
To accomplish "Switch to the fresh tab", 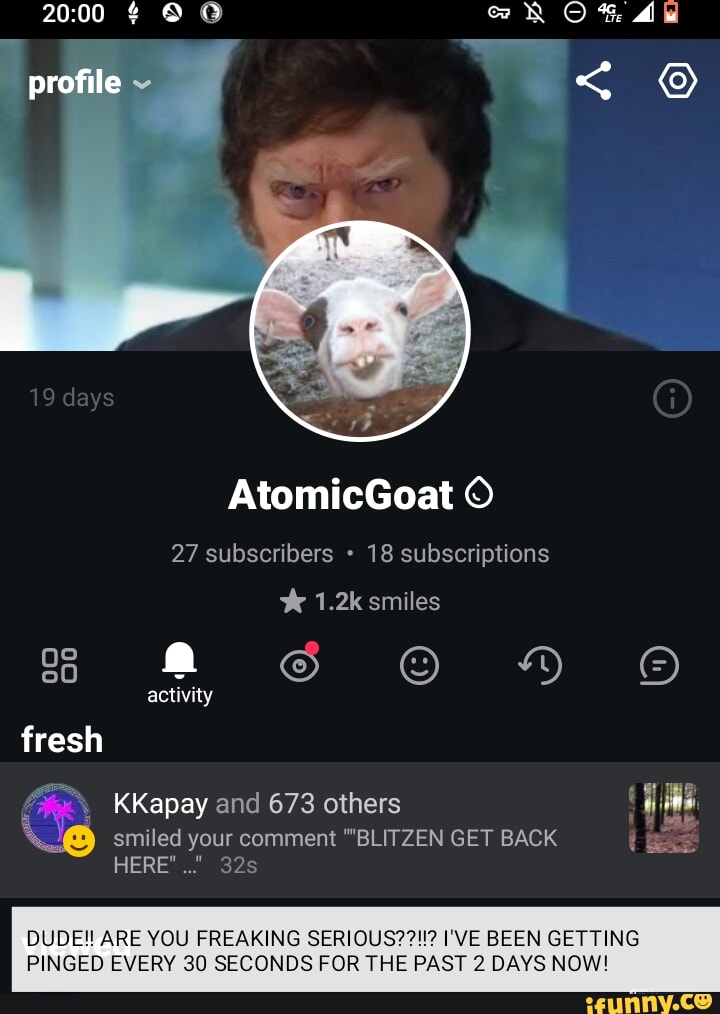I will [x=61, y=740].
